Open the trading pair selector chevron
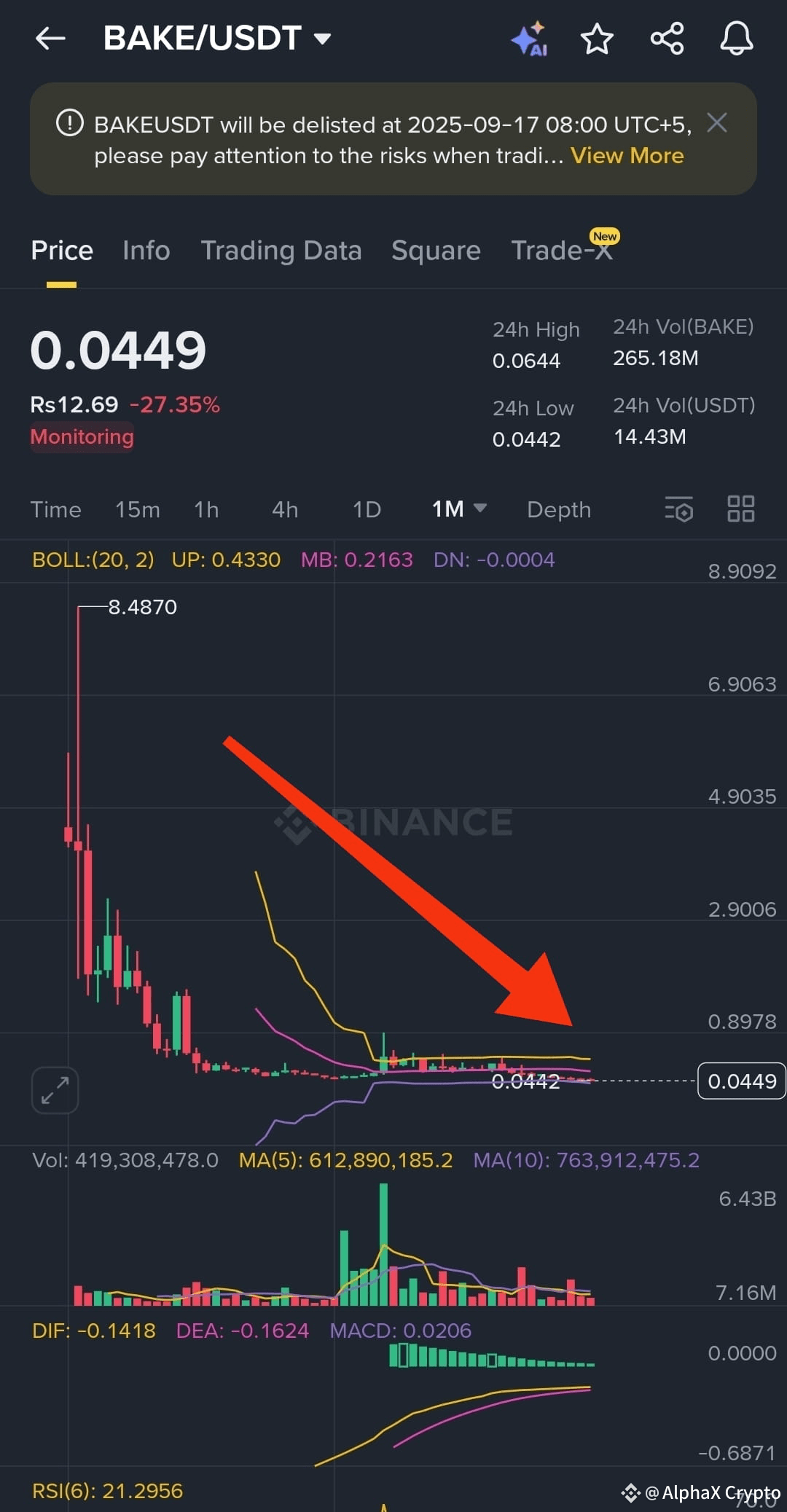Viewport: 787px width, 1512px height. (x=323, y=38)
